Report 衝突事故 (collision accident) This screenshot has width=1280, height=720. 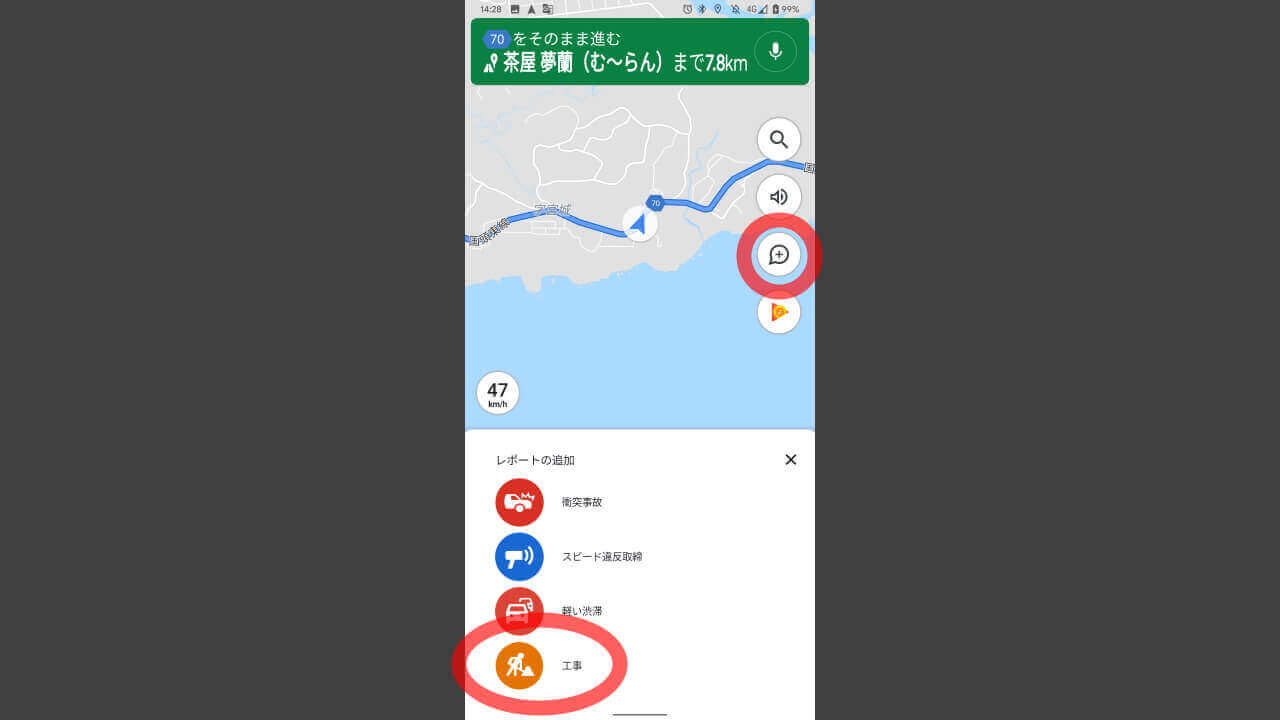coord(519,502)
